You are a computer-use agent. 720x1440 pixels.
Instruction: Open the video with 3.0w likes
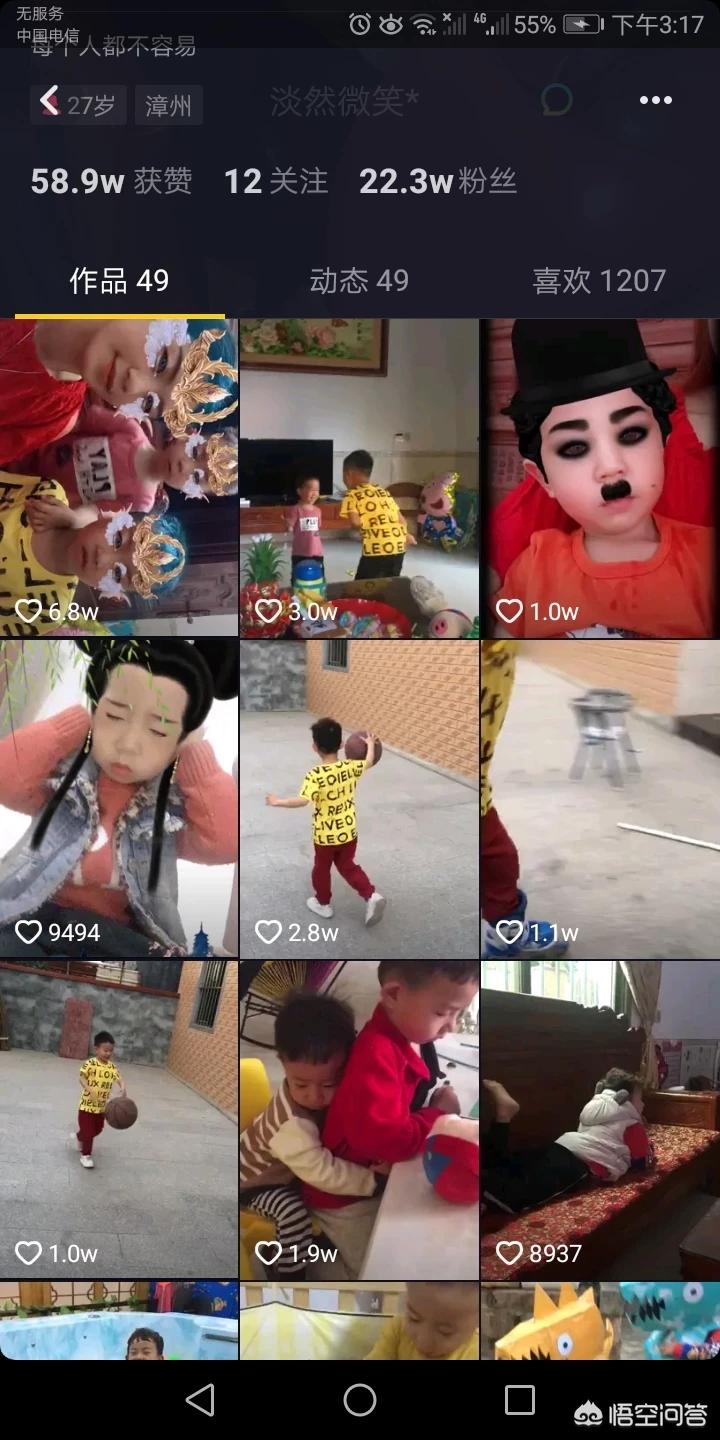(x=359, y=478)
